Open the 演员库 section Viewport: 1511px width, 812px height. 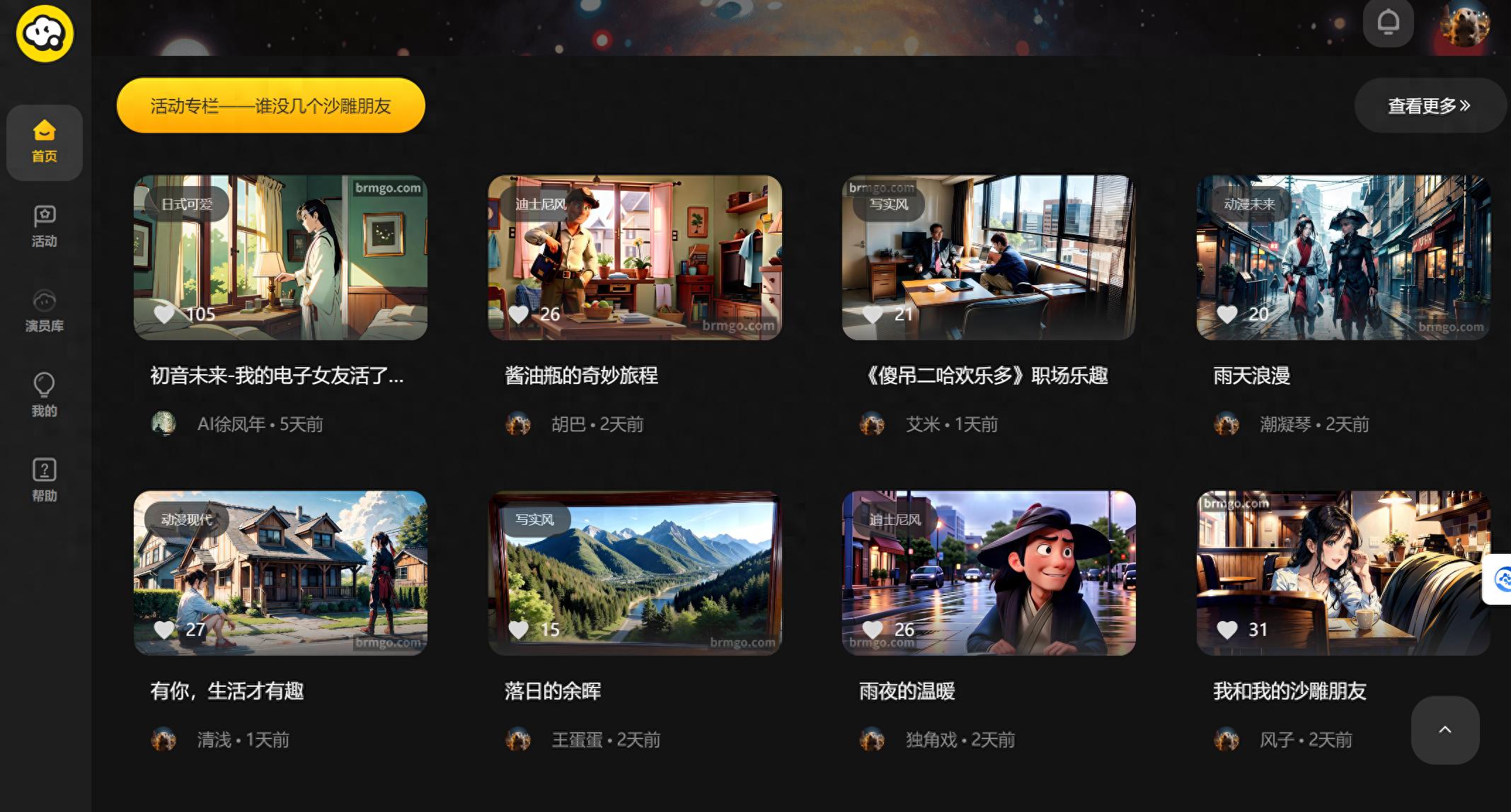[45, 311]
